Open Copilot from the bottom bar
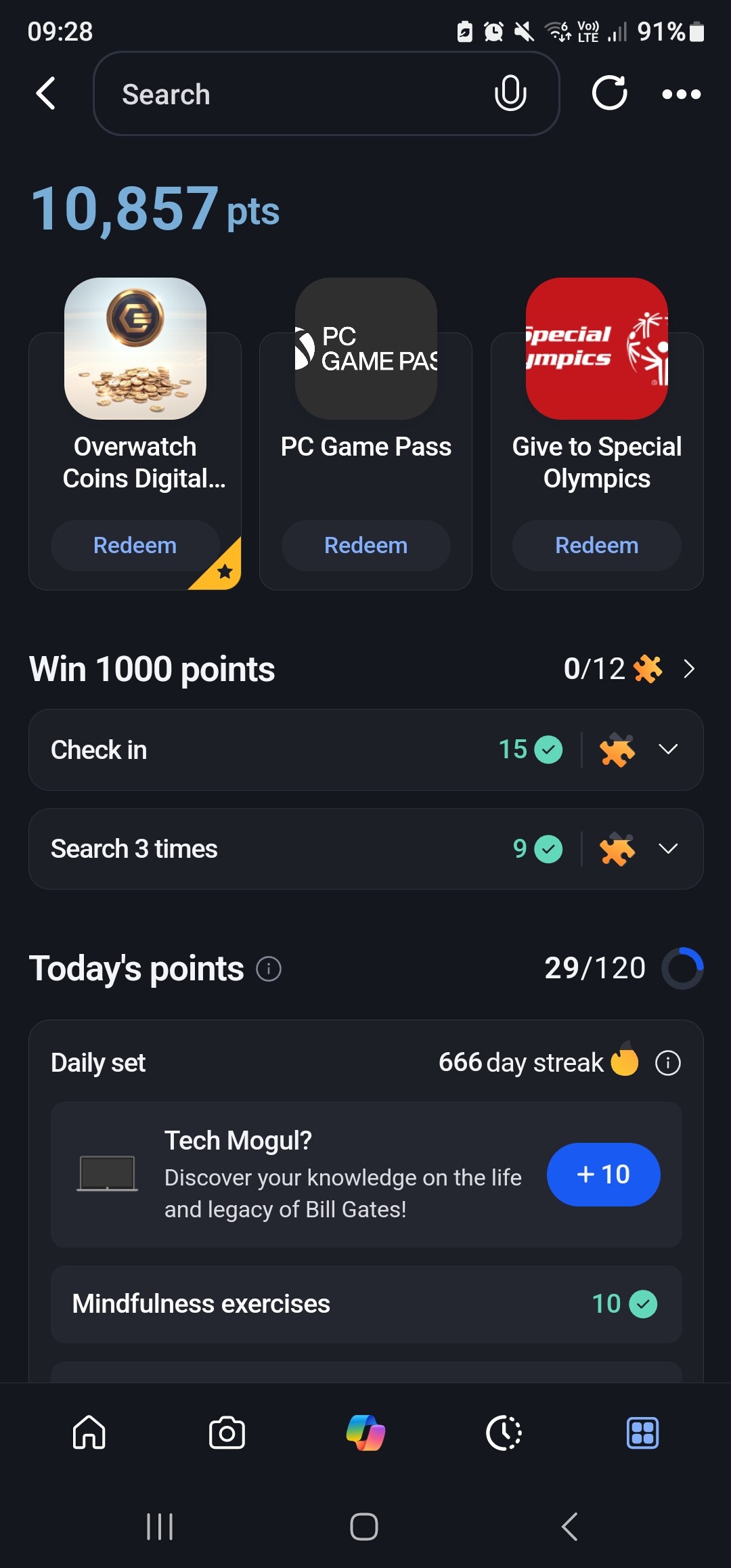 point(365,1433)
